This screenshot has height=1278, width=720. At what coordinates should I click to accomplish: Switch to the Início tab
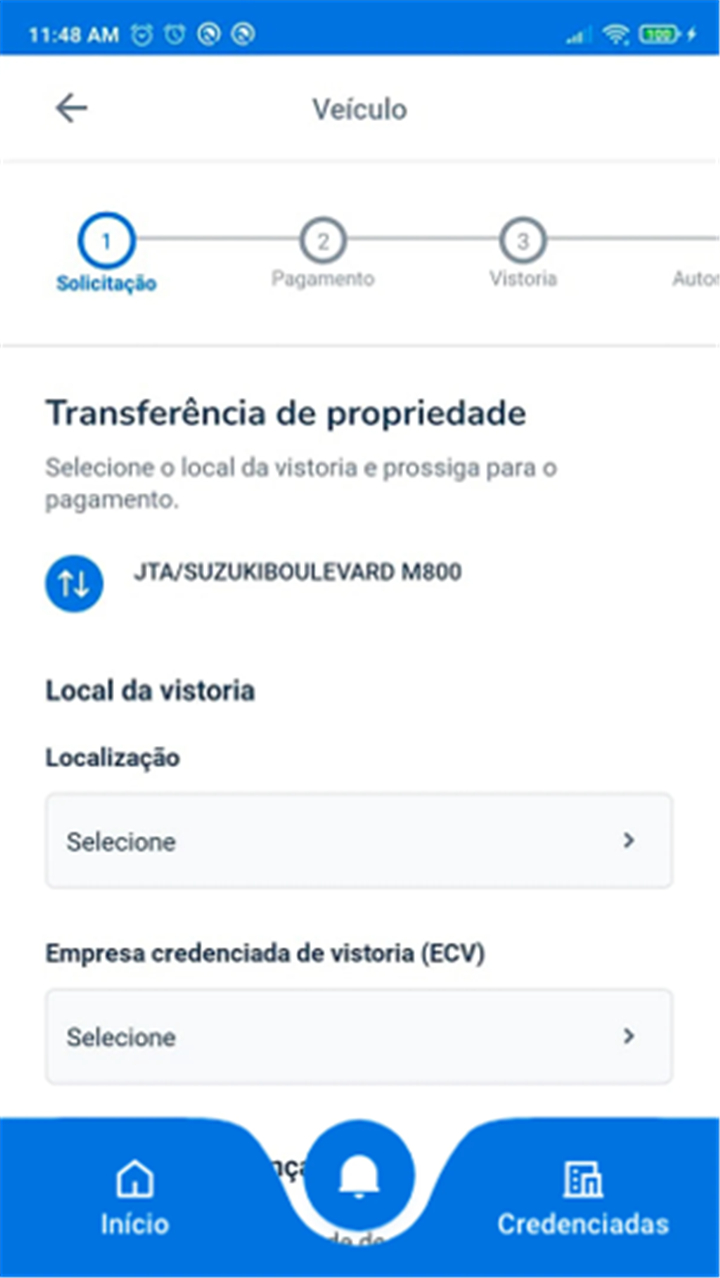pos(135,1199)
